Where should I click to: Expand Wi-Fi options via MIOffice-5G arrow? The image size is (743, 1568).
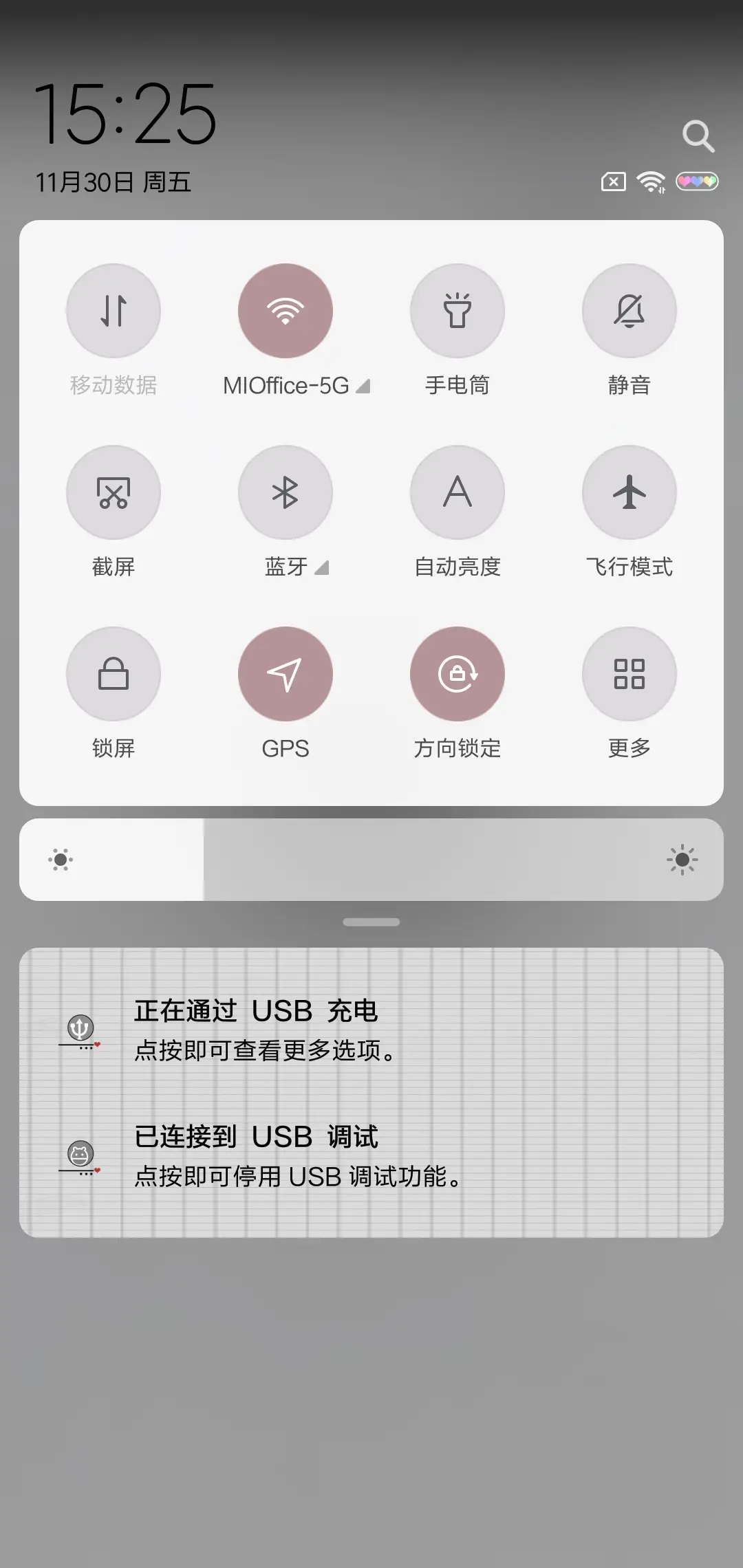click(361, 386)
